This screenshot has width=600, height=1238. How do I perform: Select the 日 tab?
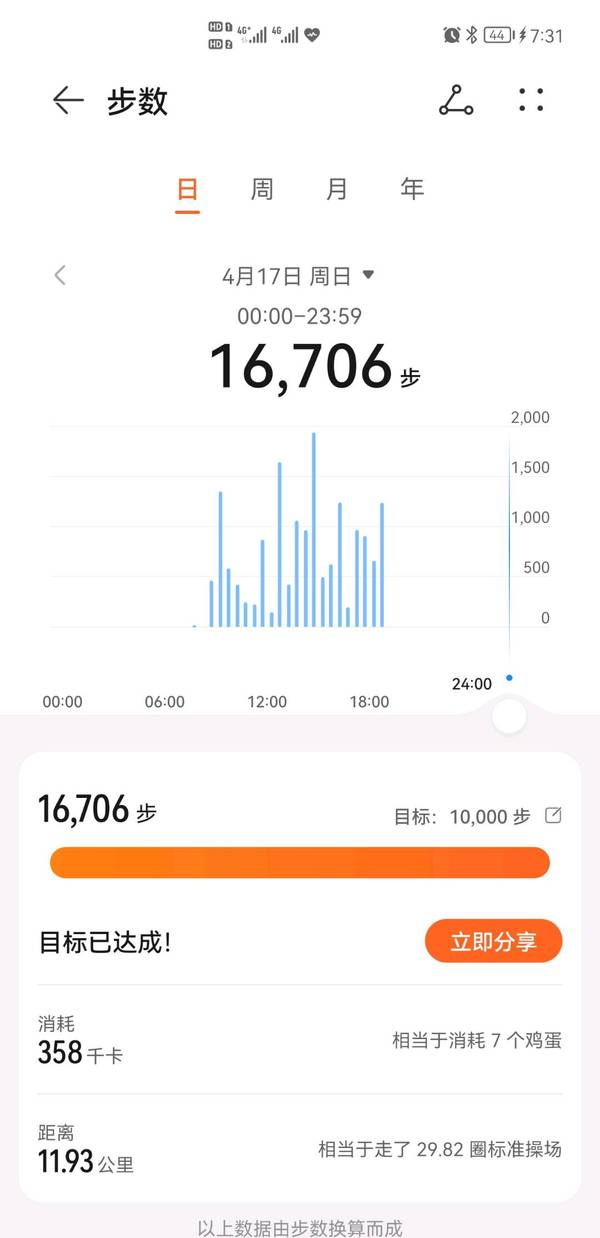point(187,189)
